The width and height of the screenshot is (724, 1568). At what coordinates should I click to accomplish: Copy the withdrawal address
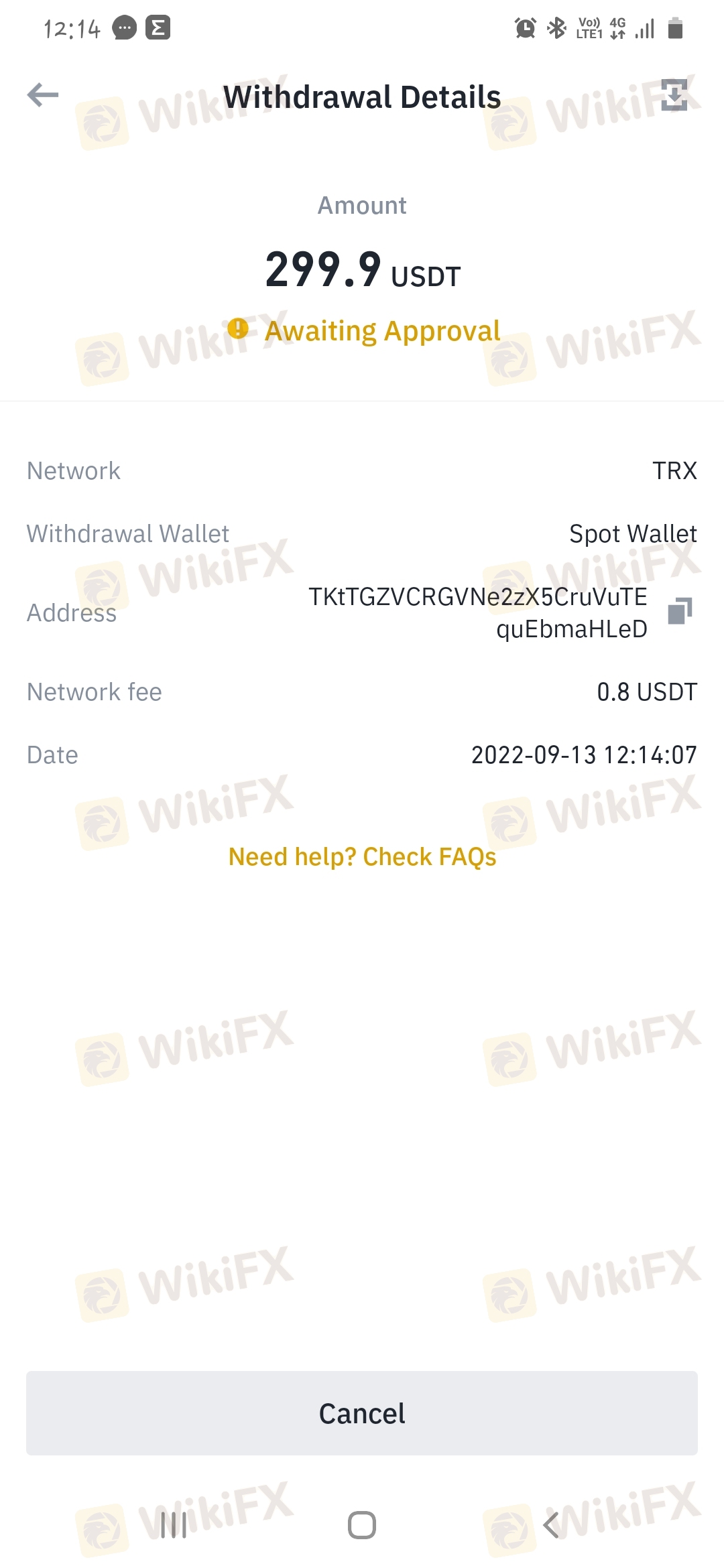click(x=680, y=611)
